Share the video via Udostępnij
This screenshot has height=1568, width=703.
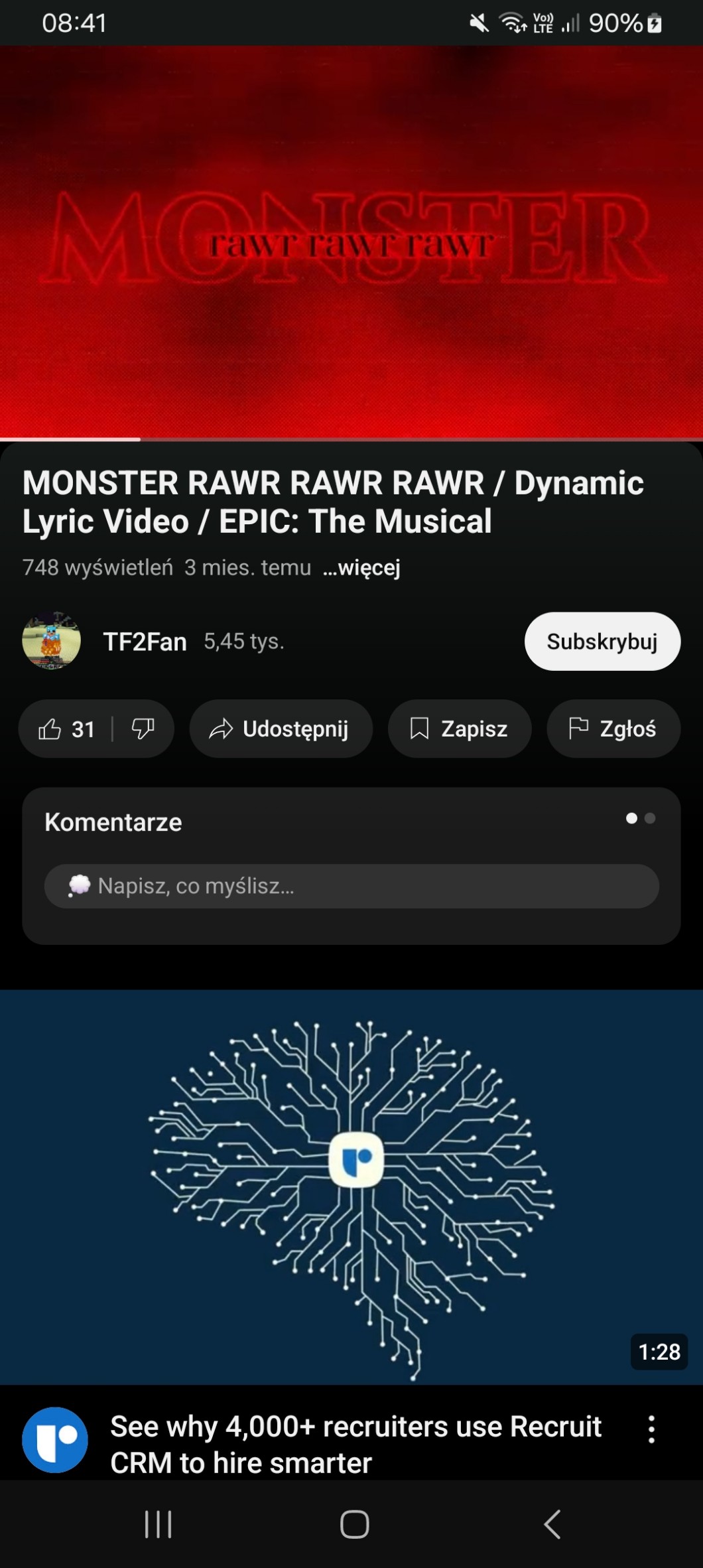(x=281, y=729)
